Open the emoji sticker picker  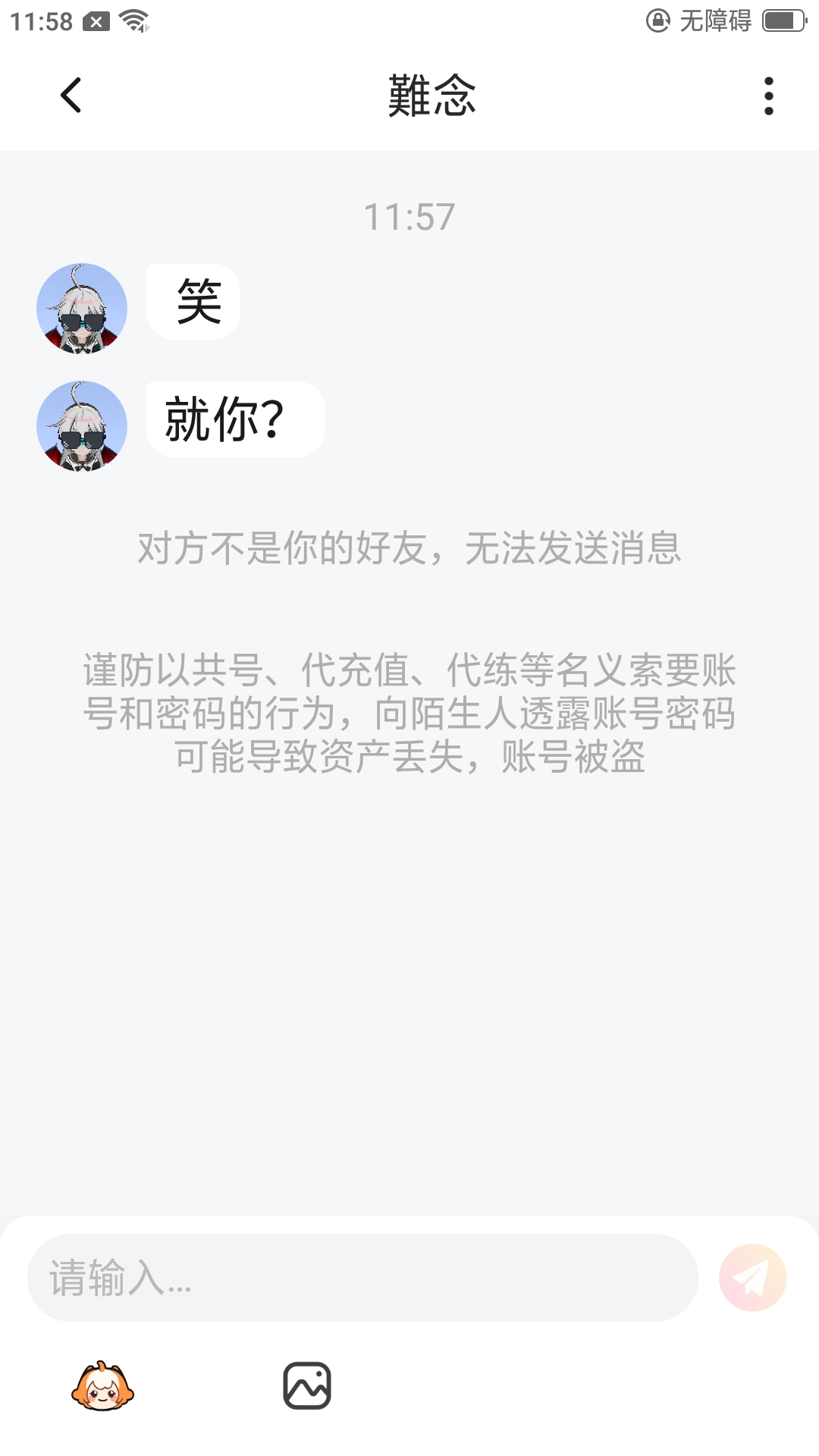coord(102,1386)
